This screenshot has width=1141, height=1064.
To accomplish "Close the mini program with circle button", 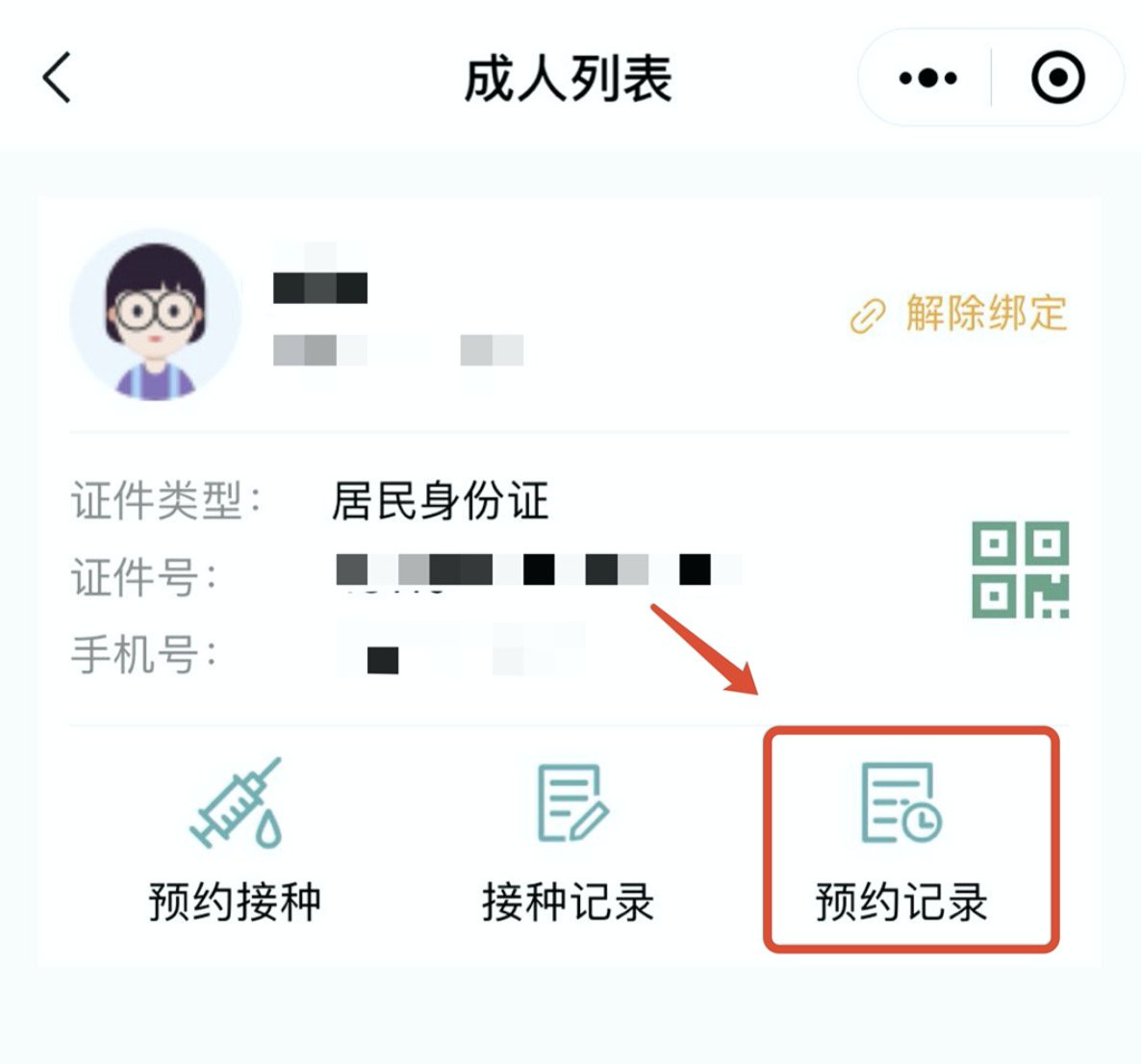I will (x=1057, y=78).
